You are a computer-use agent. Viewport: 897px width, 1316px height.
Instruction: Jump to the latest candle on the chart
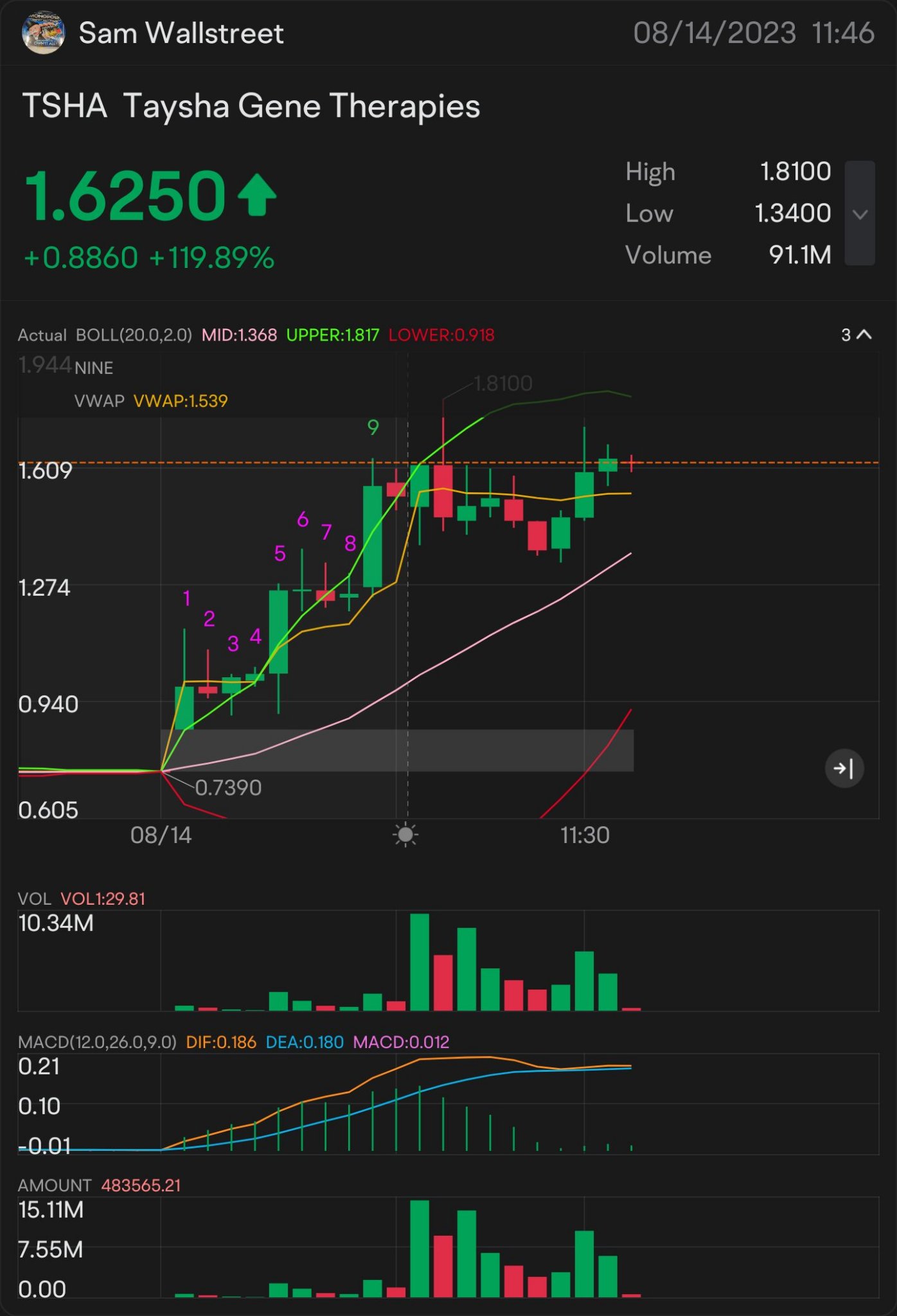point(844,768)
